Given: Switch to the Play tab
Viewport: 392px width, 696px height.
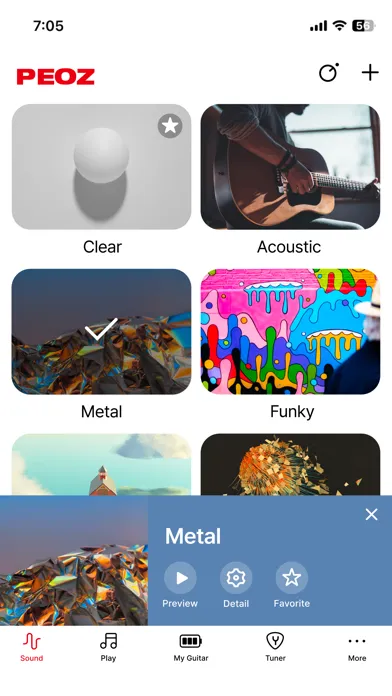Looking at the screenshot, I should [108, 647].
